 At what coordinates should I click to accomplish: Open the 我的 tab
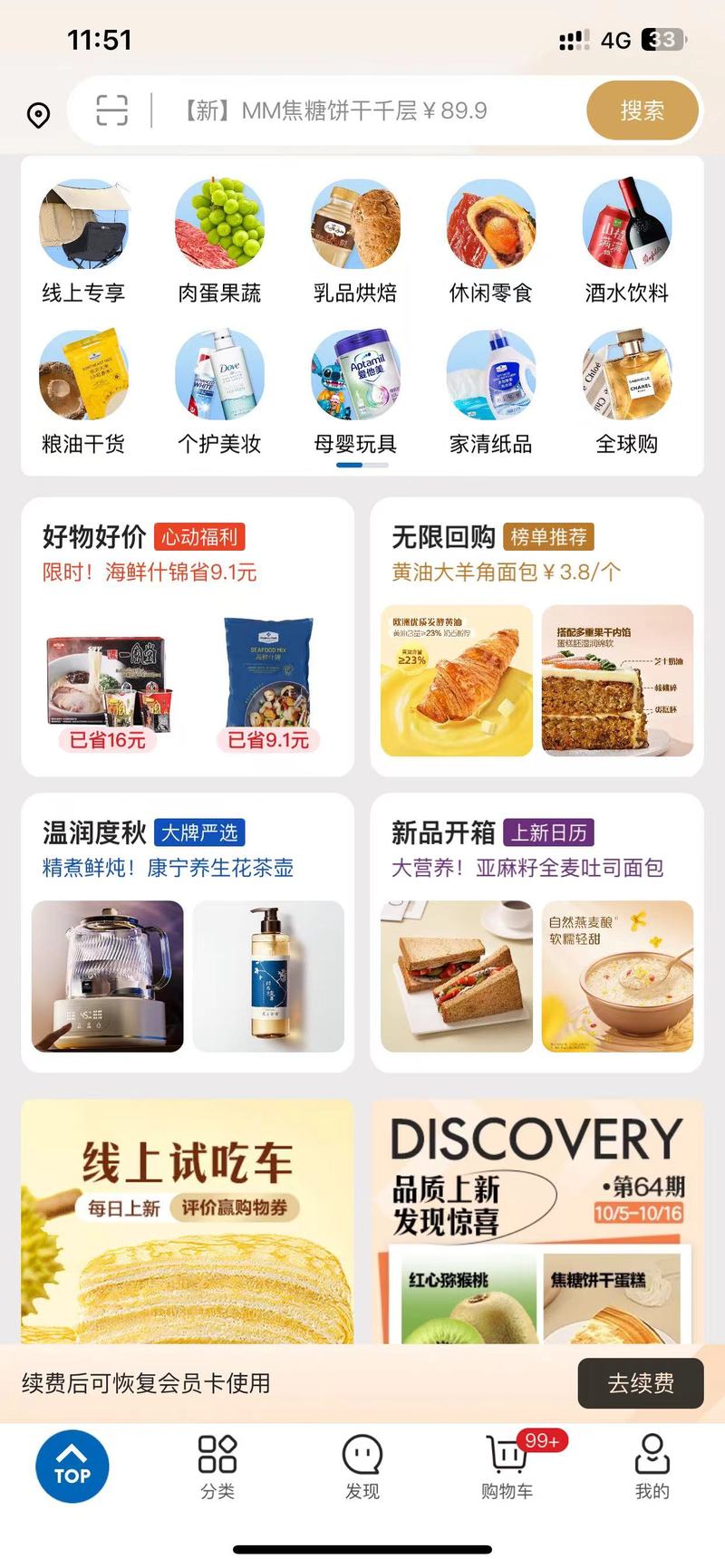pyautogui.click(x=652, y=1467)
